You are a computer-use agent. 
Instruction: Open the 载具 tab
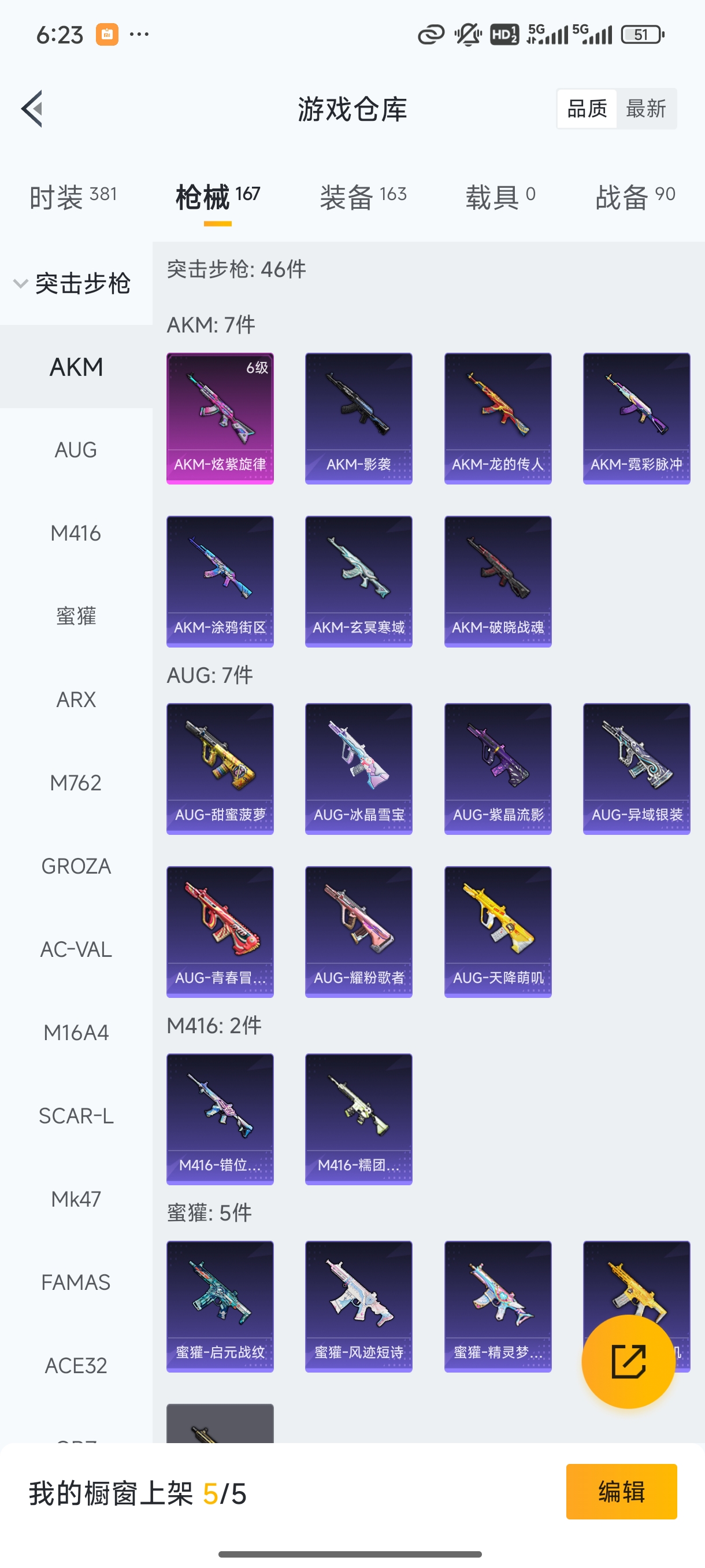pyautogui.click(x=500, y=197)
